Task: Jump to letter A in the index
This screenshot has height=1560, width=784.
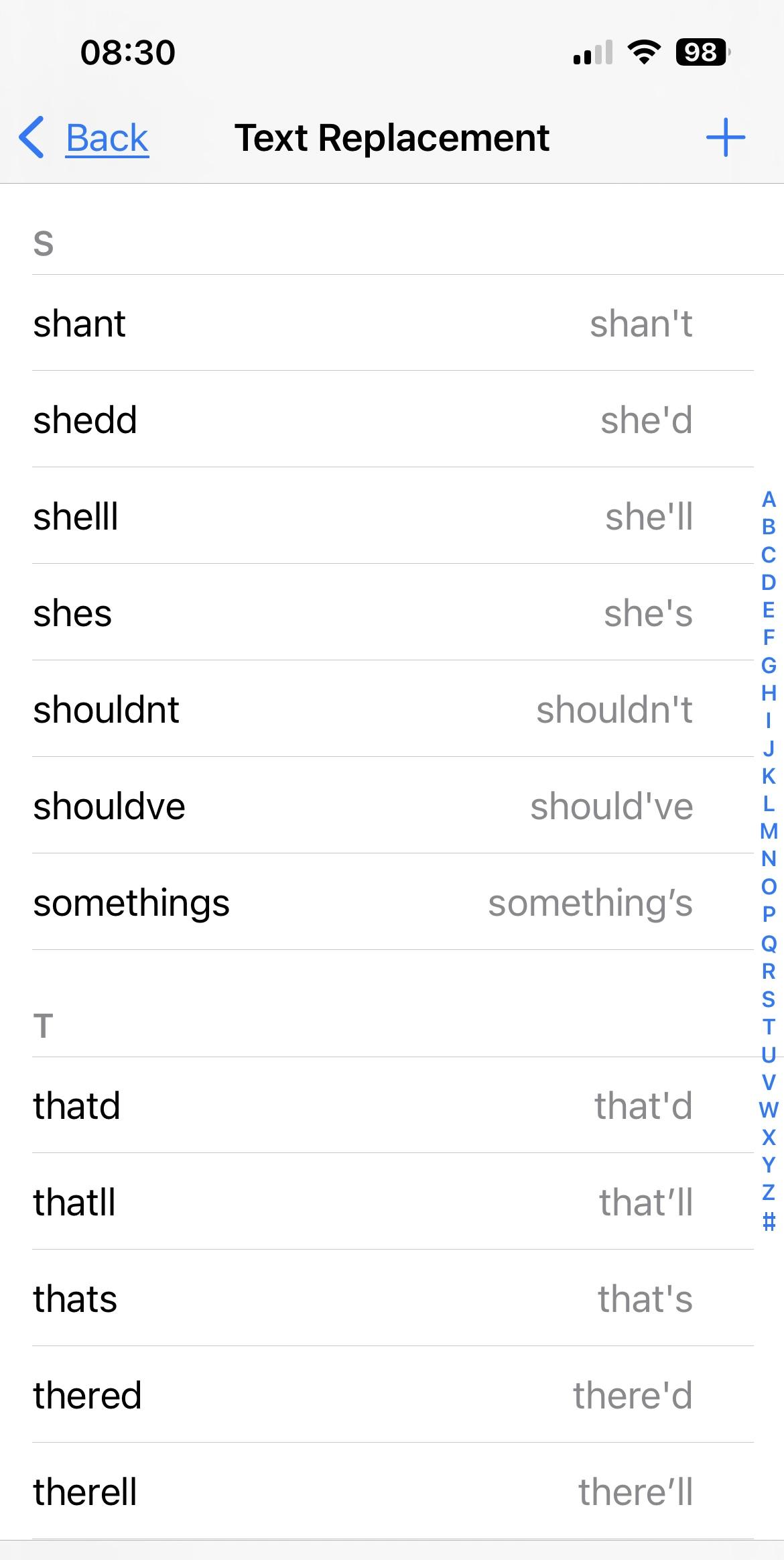Action: tap(769, 499)
